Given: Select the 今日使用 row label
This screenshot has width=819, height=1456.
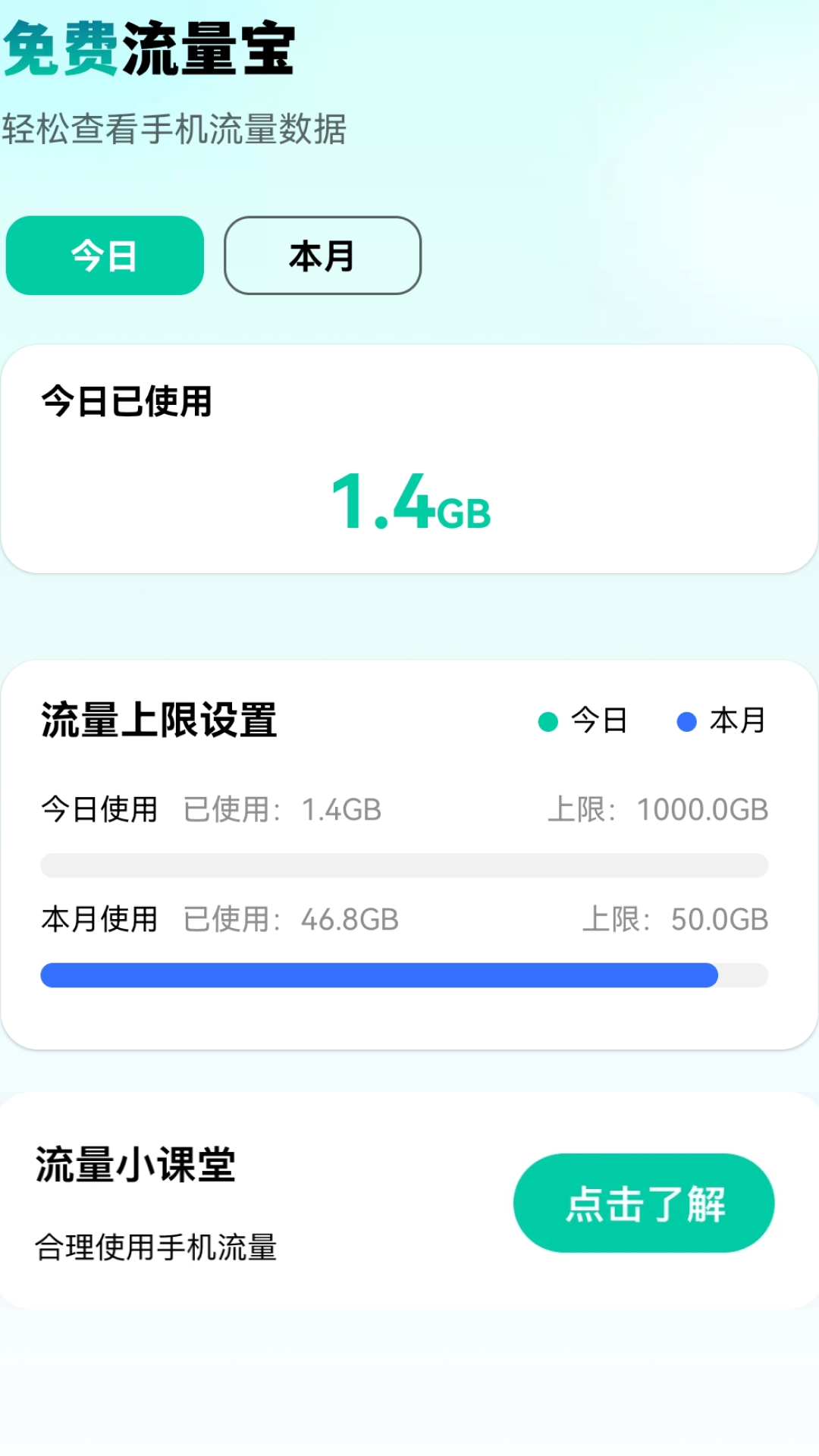Looking at the screenshot, I should [x=99, y=808].
